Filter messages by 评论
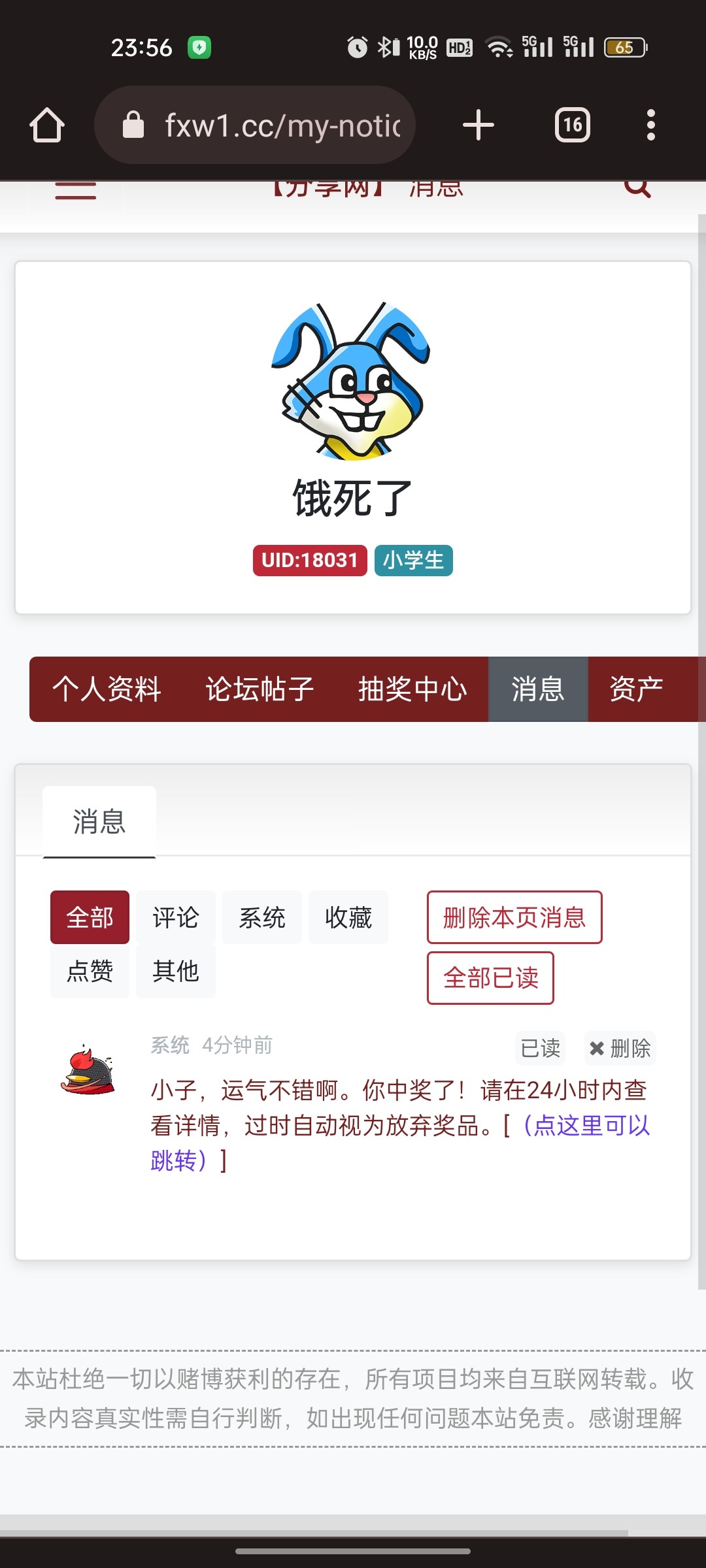Screen dimensions: 706x1568 pyautogui.click(x=175, y=917)
